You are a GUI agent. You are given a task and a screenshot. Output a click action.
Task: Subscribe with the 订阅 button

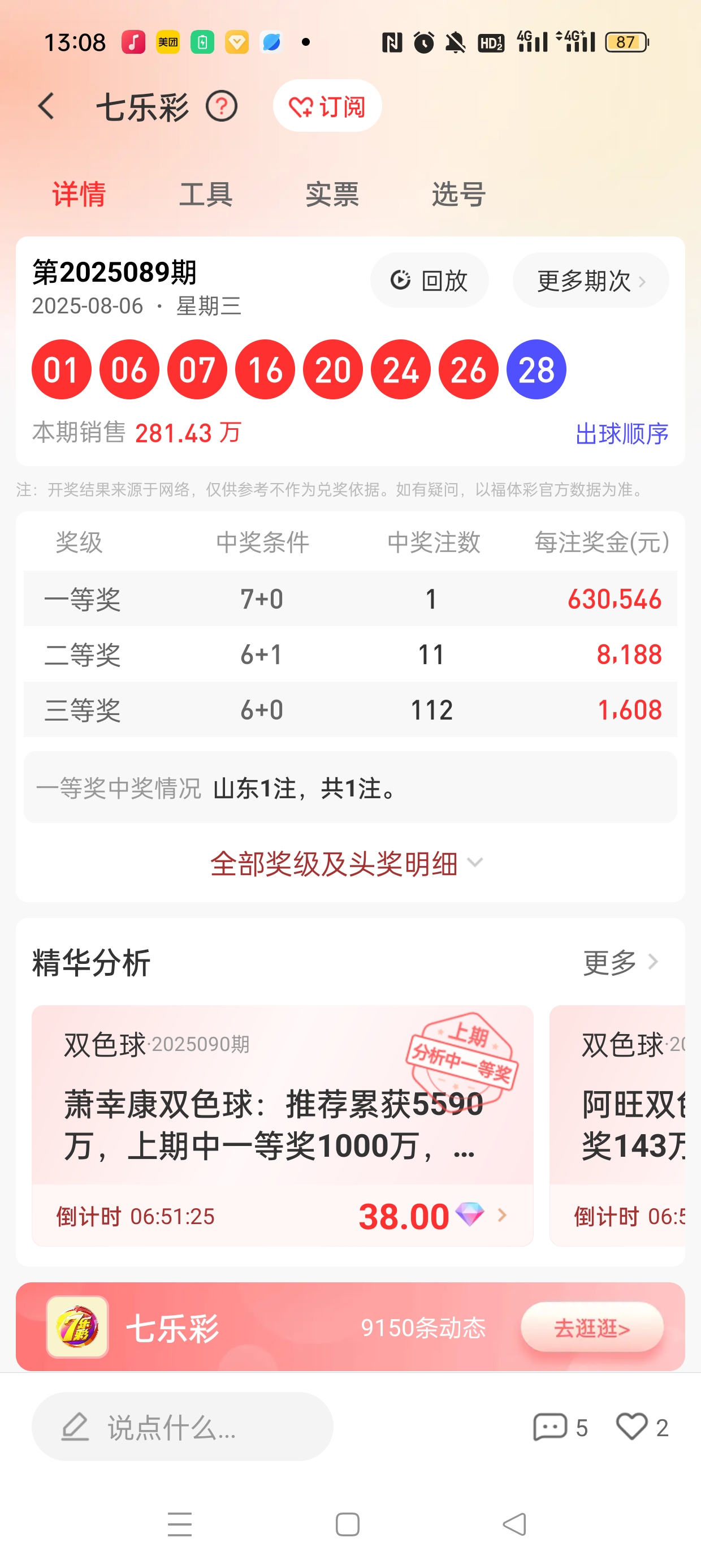(327, 106)
